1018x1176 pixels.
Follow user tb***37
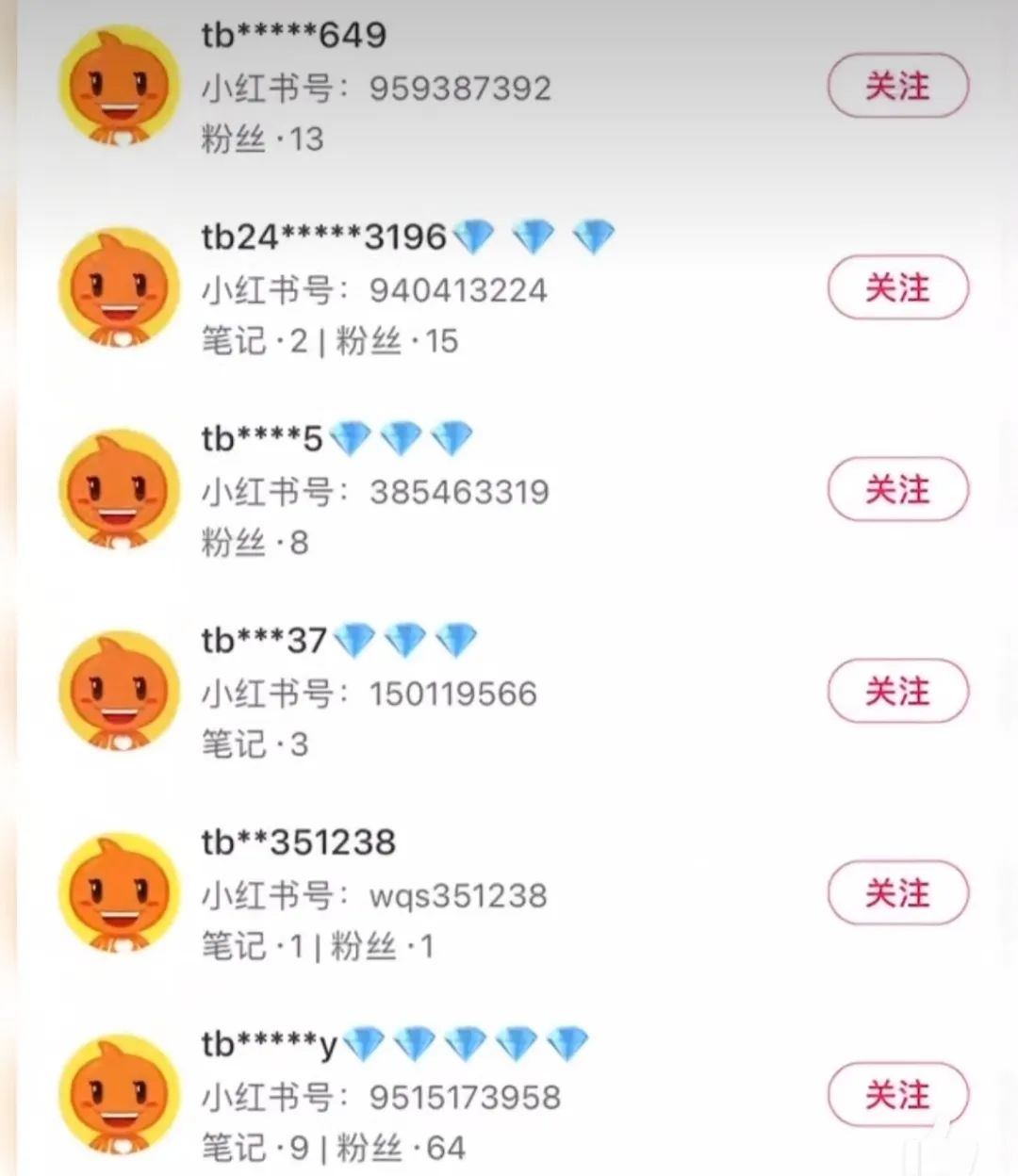point(896,691)
